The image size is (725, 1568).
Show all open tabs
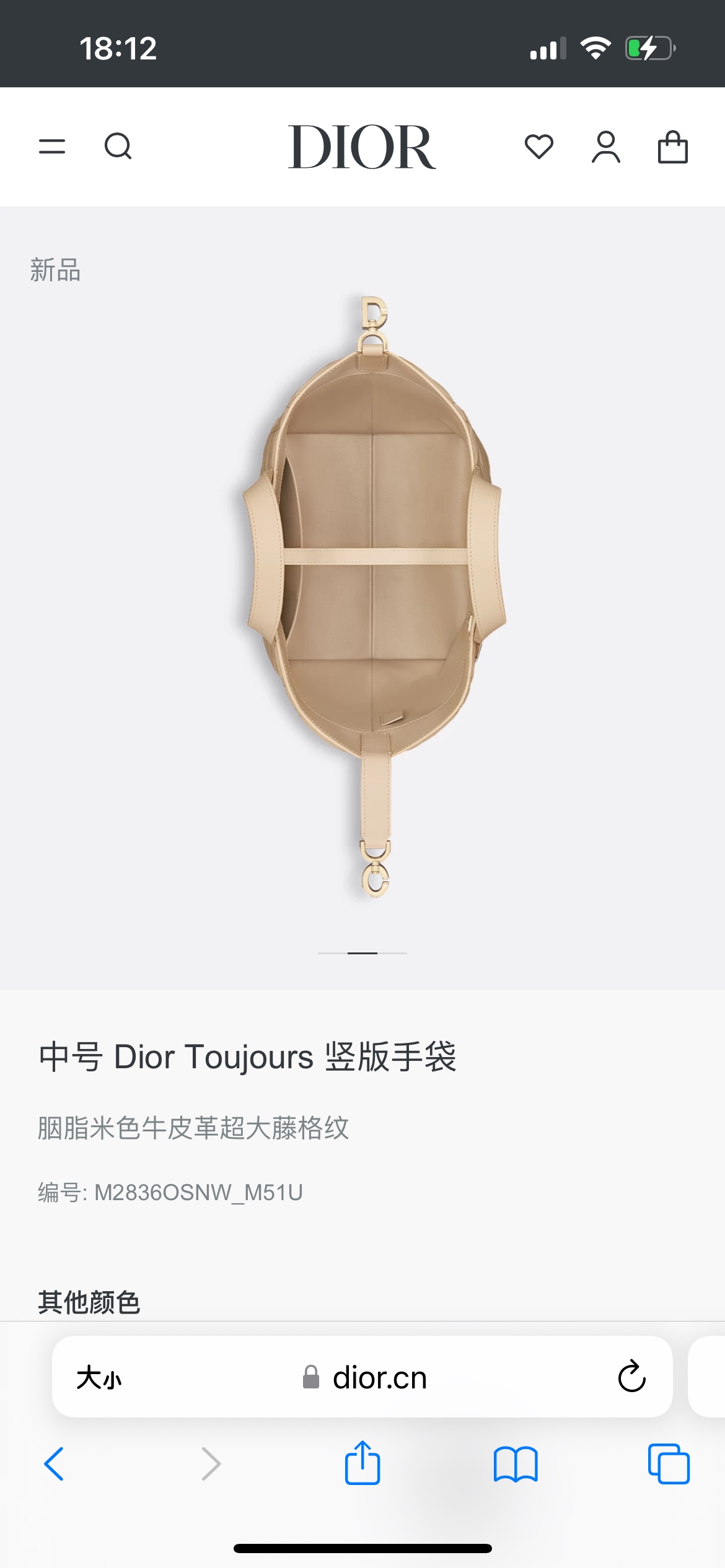[x=669, y=1464]
